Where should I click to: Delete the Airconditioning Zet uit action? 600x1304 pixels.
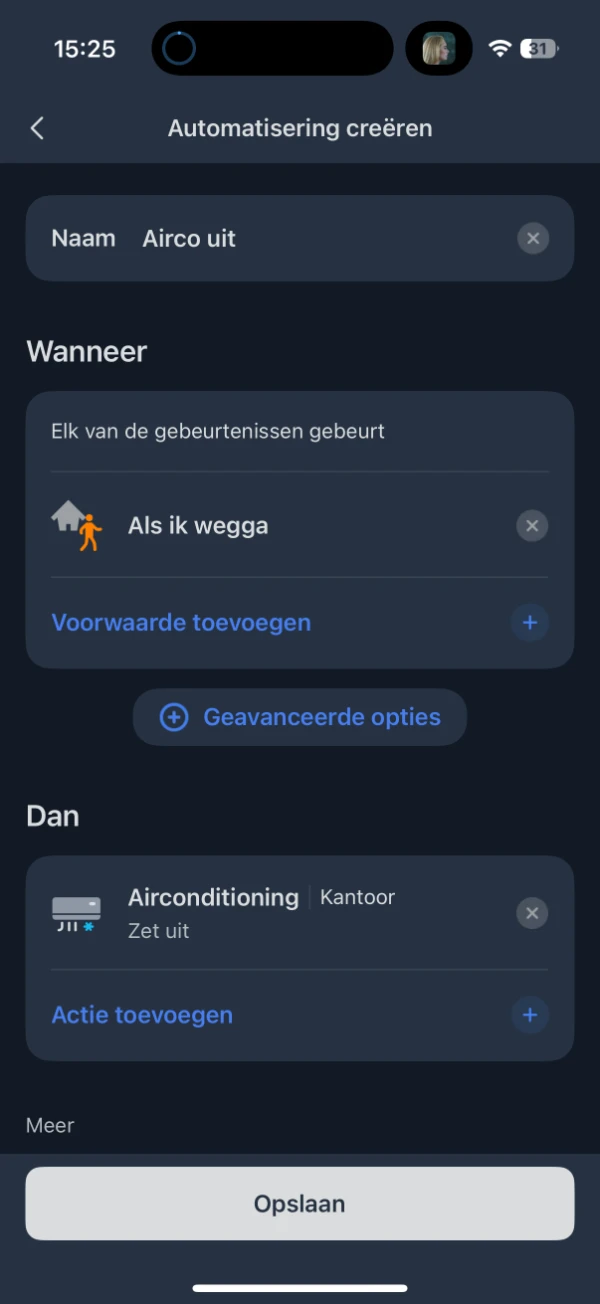coord(532,913)
